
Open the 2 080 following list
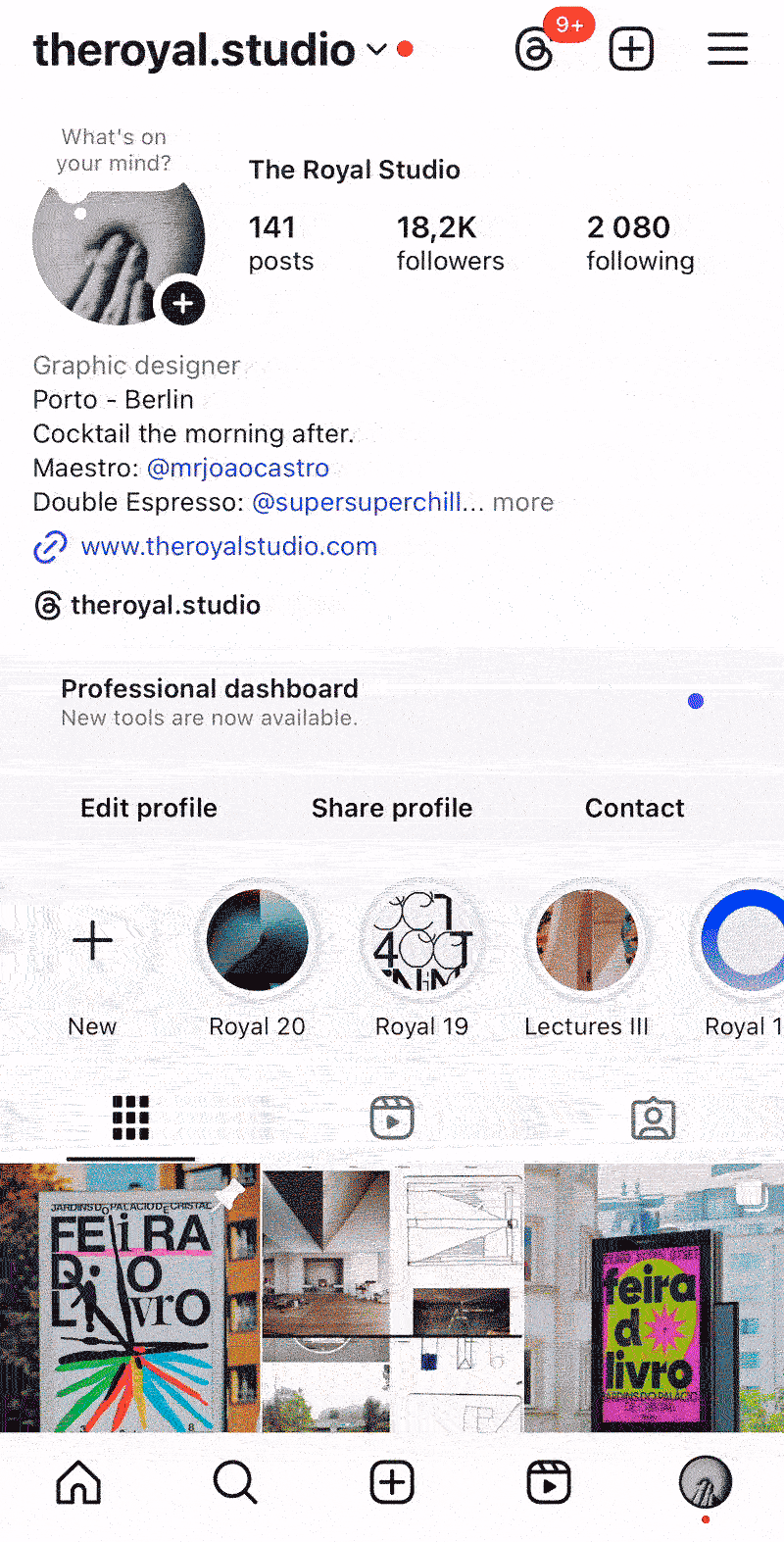[640, 243]
